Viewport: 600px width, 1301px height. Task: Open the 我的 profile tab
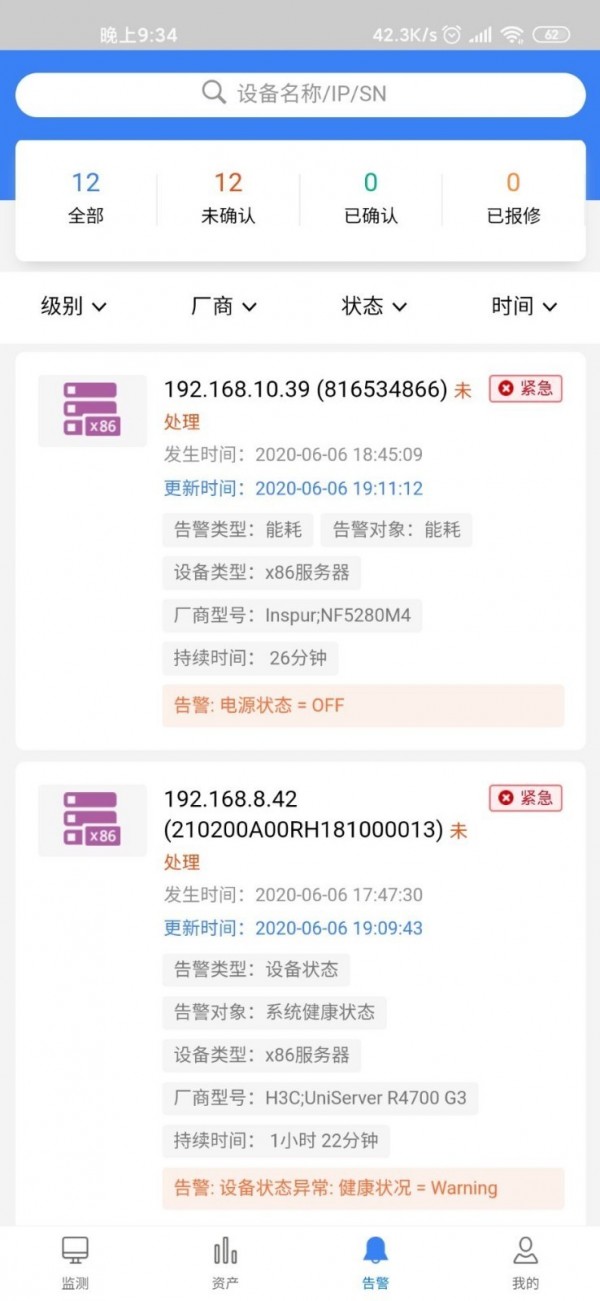[525, 1262]
